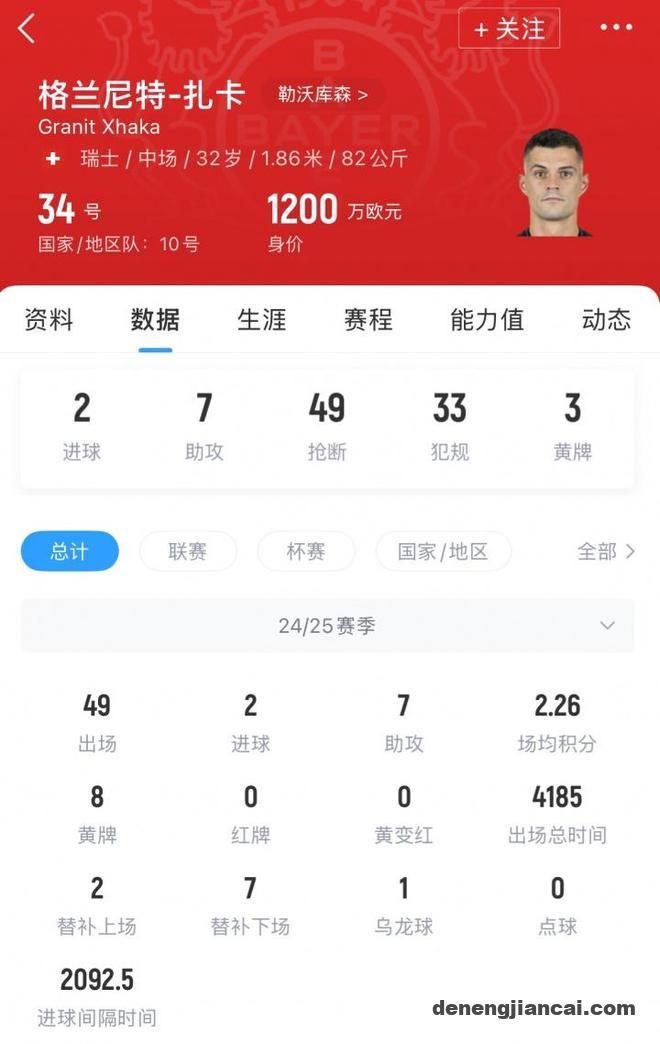
Task: Open the 动态 tab
Action: (x=606, y=319)
